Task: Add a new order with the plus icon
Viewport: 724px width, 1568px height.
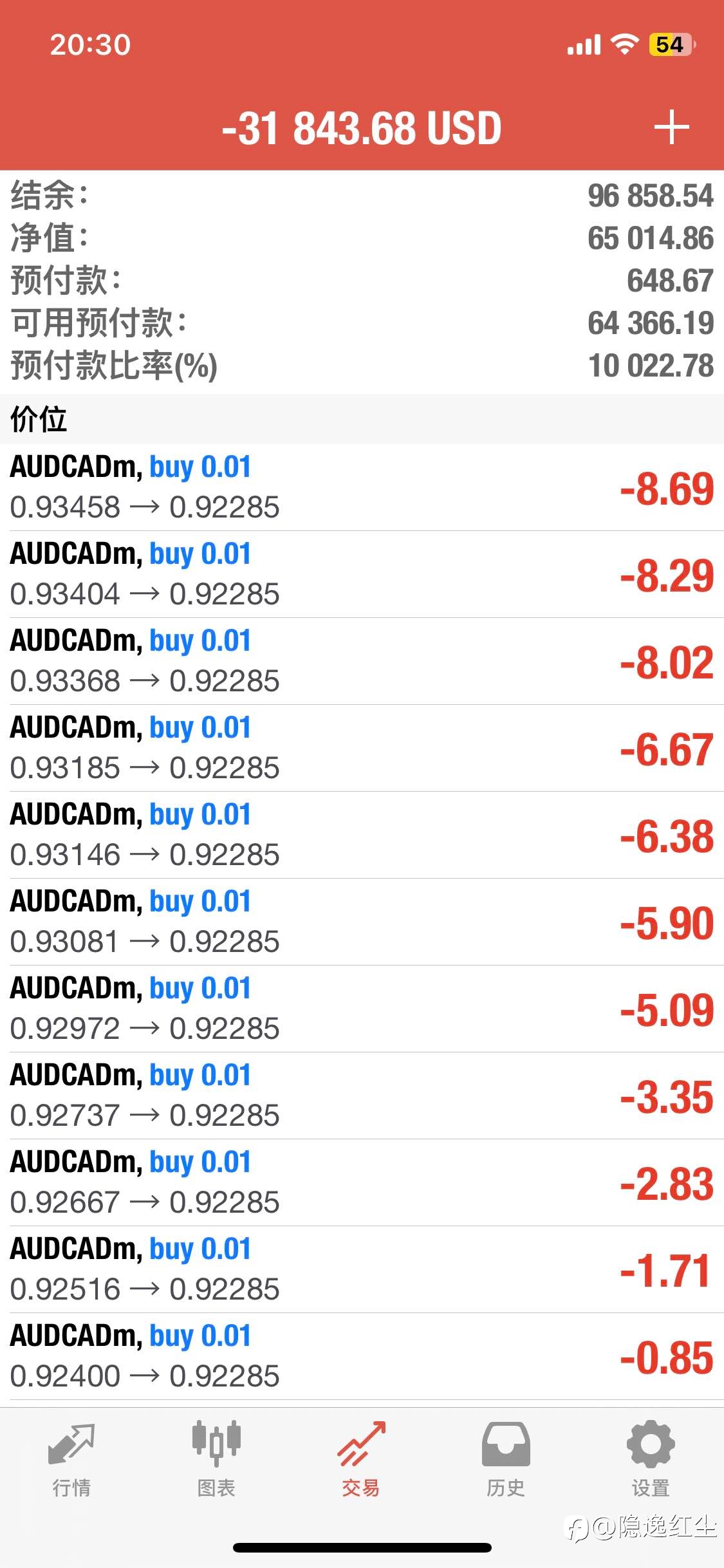Action: (671, 127)
